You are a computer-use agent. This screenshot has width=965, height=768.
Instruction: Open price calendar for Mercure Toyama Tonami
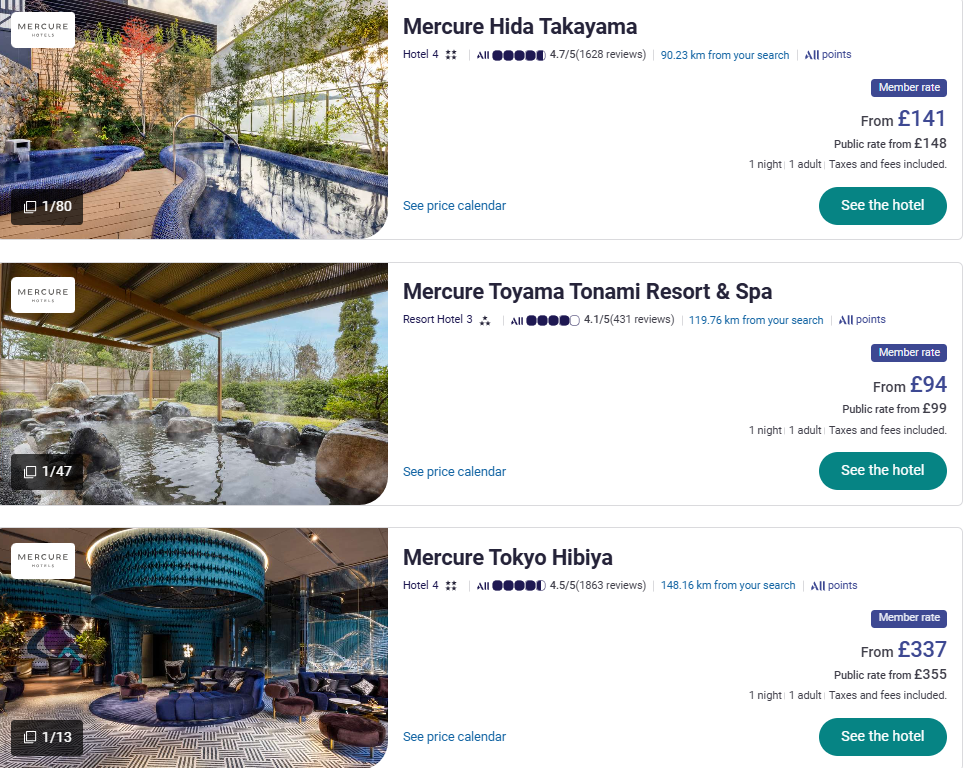(x=454, y=472)
